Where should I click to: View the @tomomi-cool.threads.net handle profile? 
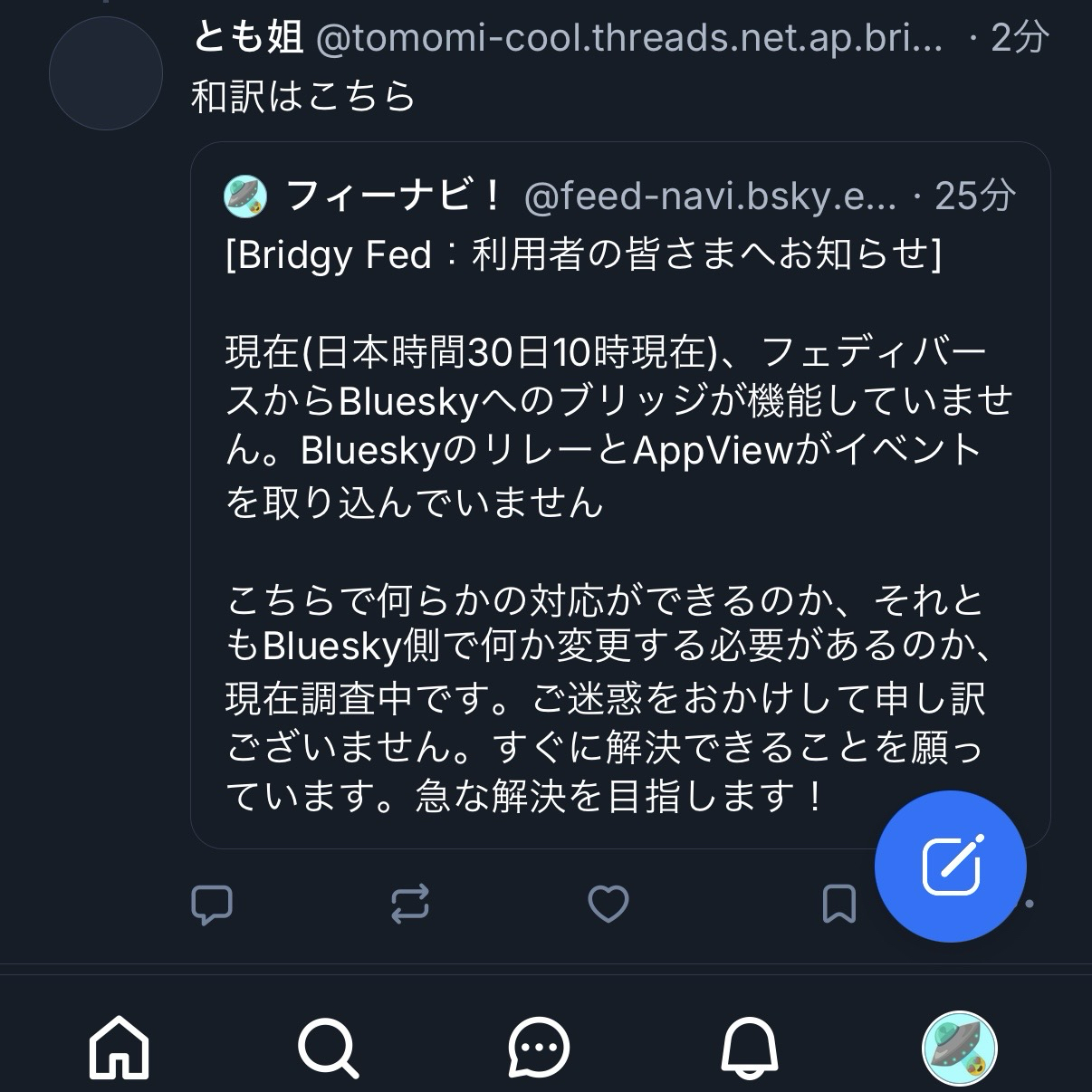pyautogui.click(x=629, y=39)
